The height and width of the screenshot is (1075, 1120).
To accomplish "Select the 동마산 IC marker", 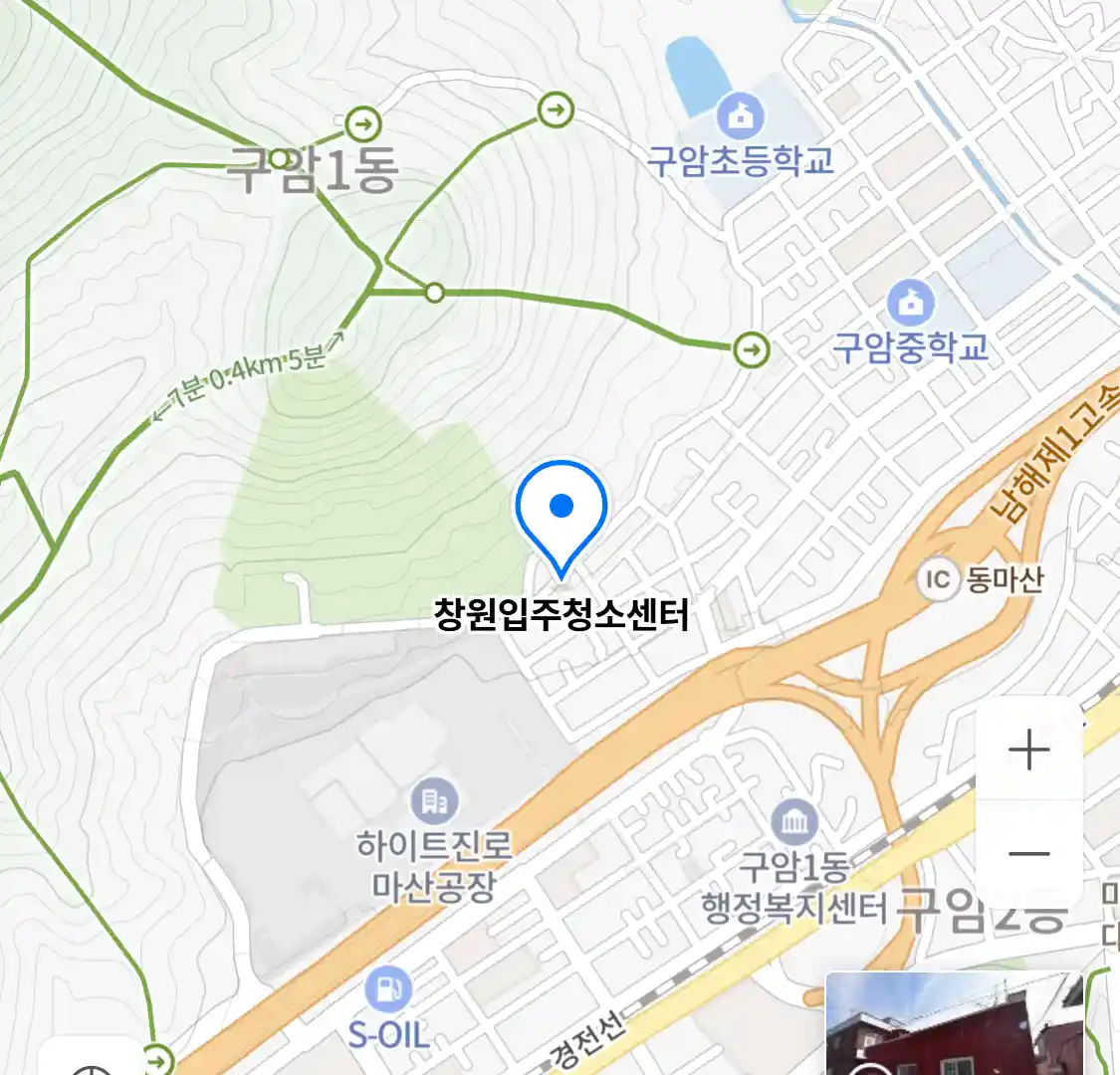I will pos(937,579).
